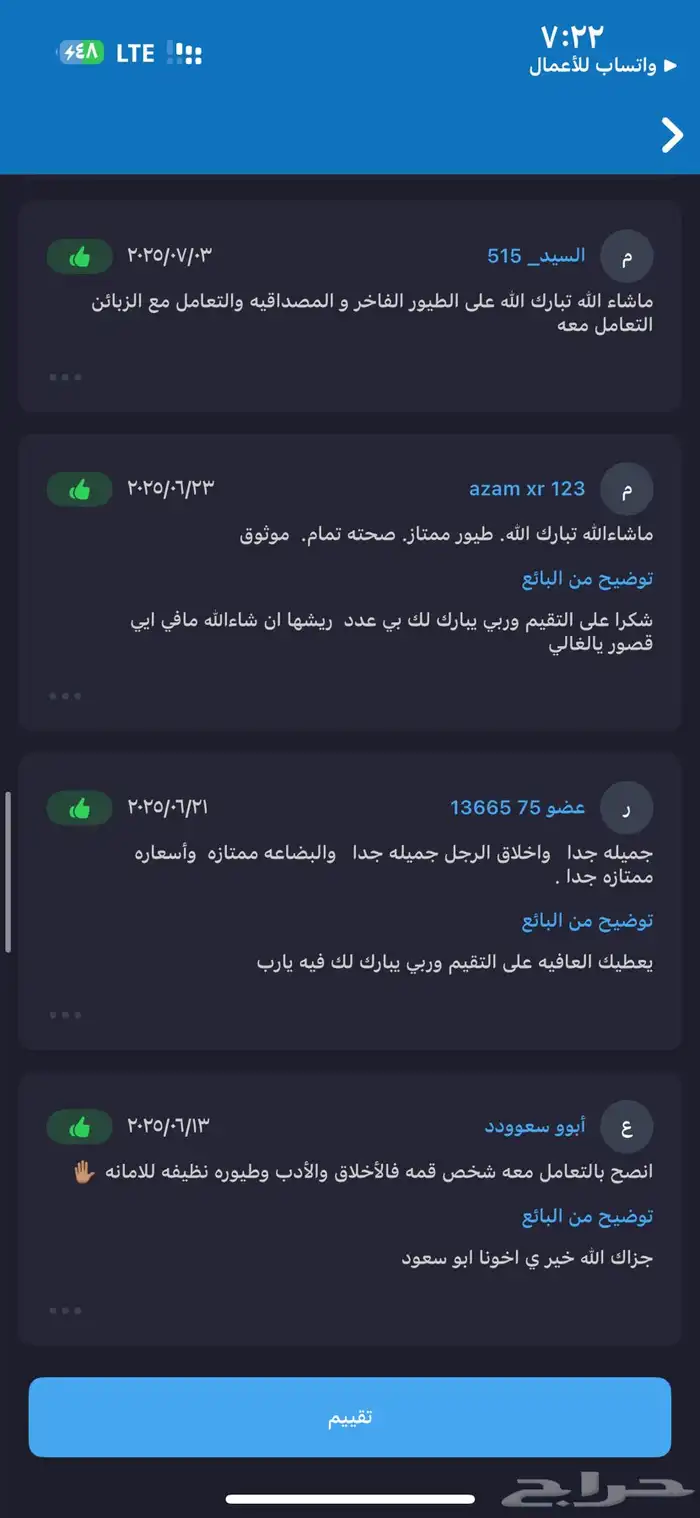
Task: Tap the تقييم button to rate
Action: click(x=350, y=1416)
